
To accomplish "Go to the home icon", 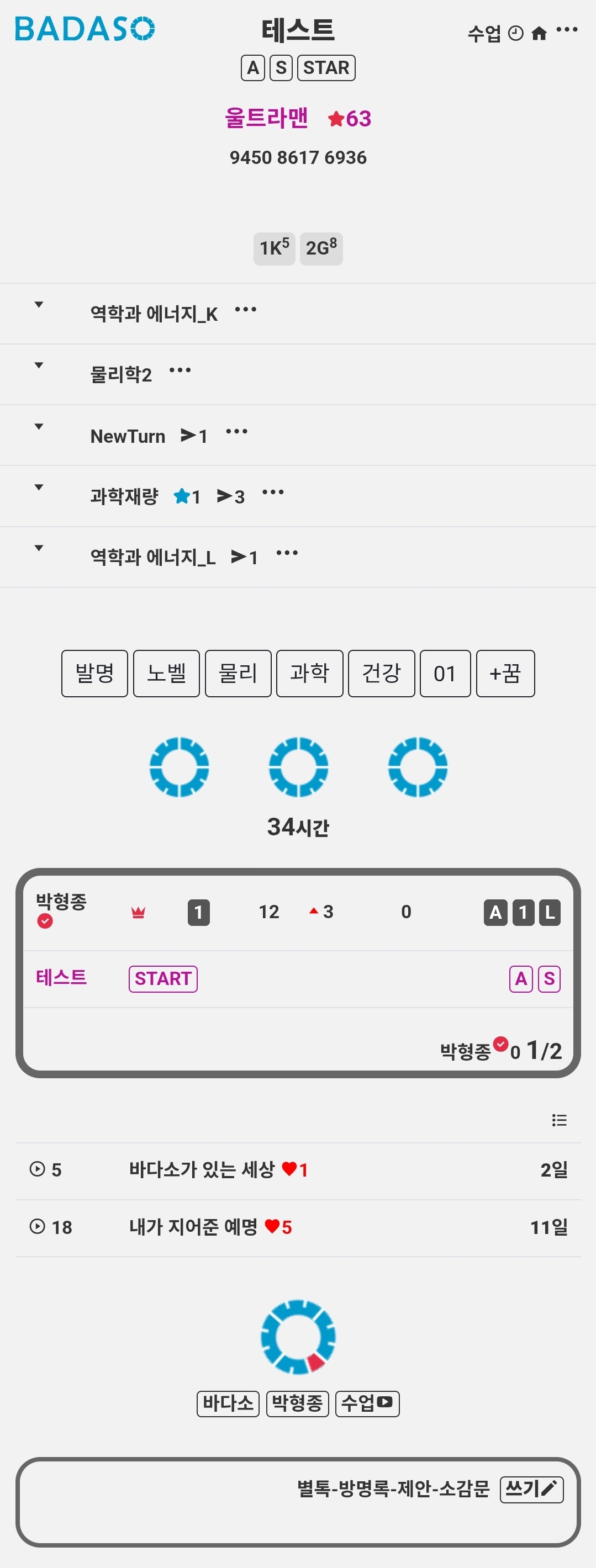I will click(539, 34).
